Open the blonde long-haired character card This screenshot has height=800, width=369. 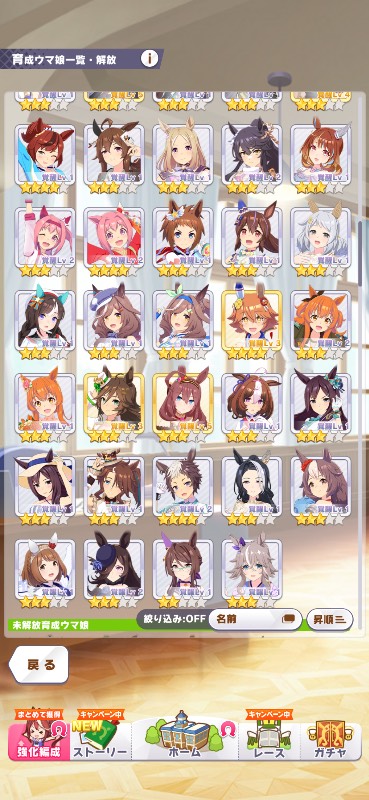(183, 154)
